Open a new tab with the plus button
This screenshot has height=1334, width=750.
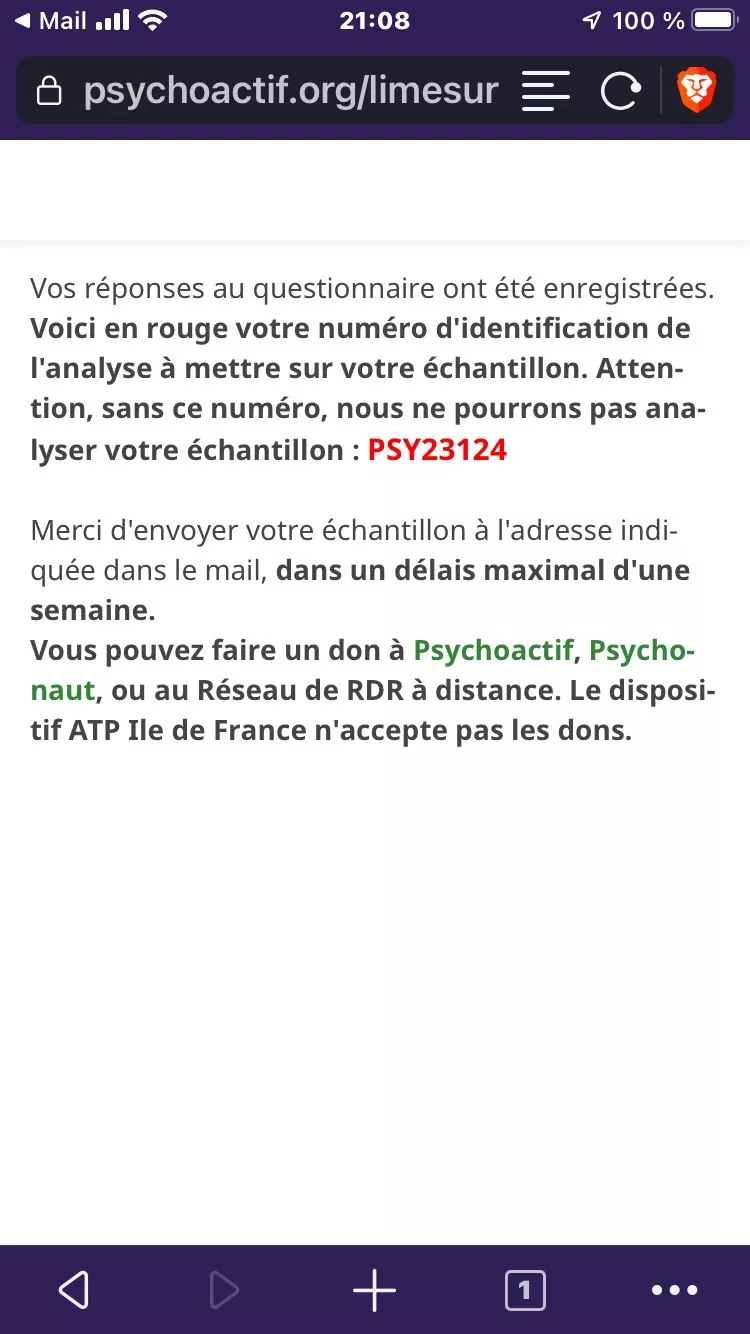(x=375, y=1290)
